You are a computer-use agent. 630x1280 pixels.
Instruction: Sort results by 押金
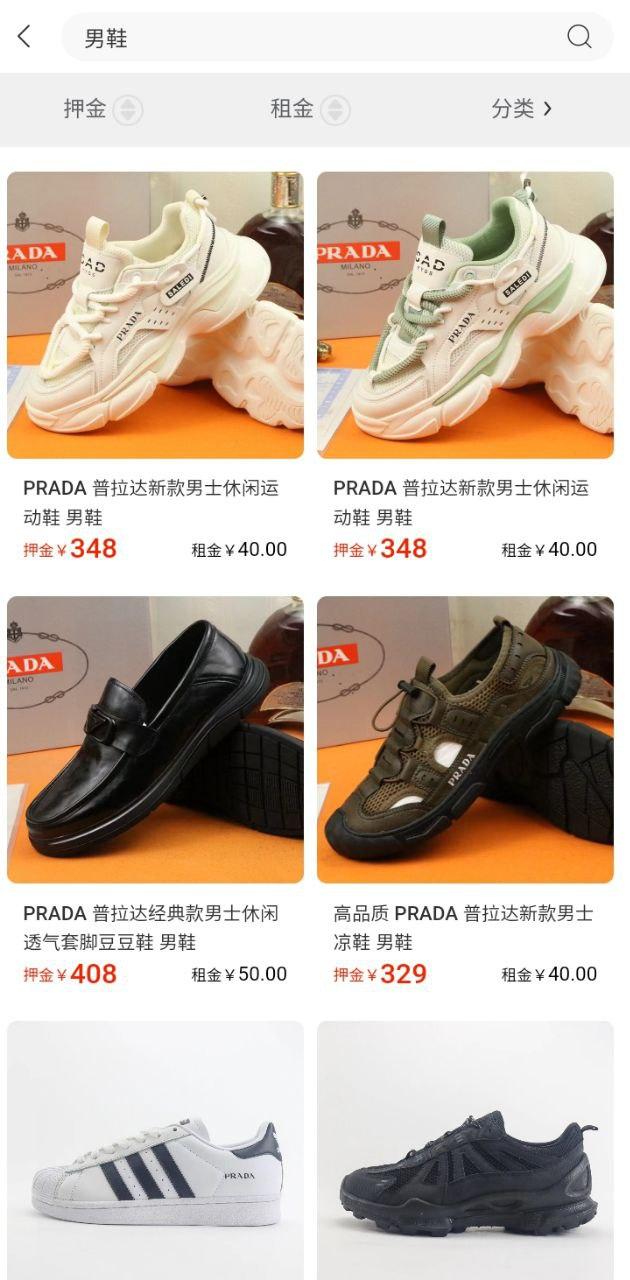(x=102, y=109)
